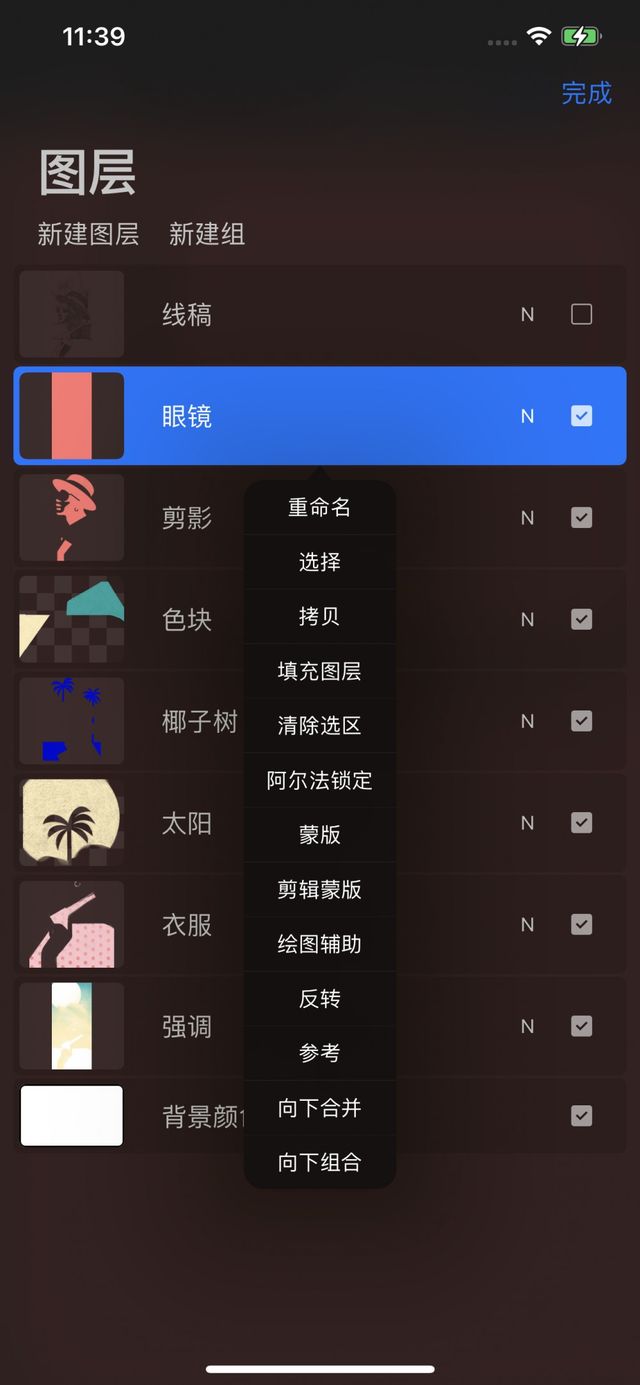
Task: Choose 重命名 to rename the layer
Action: [319, 507]
